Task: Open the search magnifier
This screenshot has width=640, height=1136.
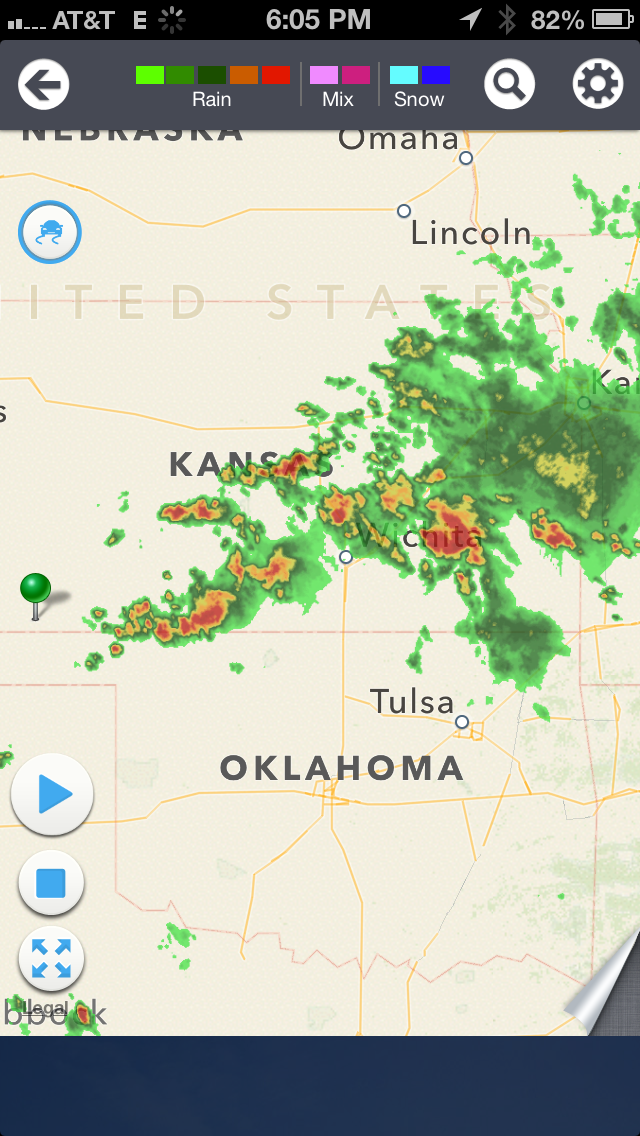Action: (x=509, y=85)
